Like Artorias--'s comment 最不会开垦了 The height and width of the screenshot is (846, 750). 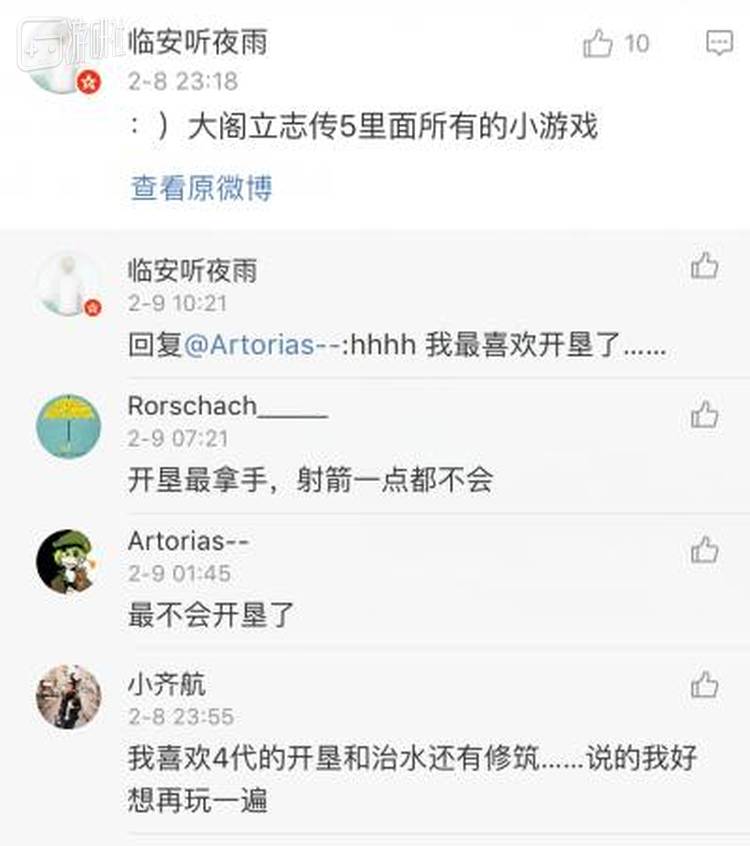705,549
